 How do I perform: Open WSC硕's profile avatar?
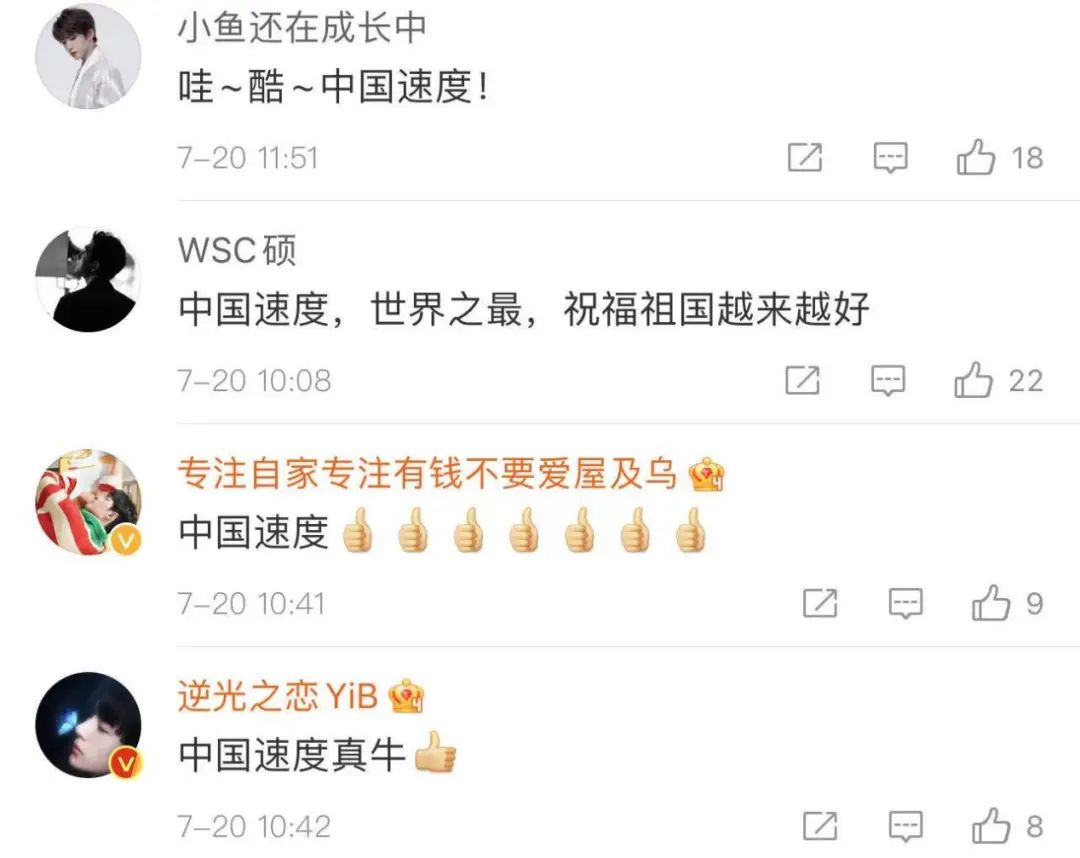pos(88,279)
